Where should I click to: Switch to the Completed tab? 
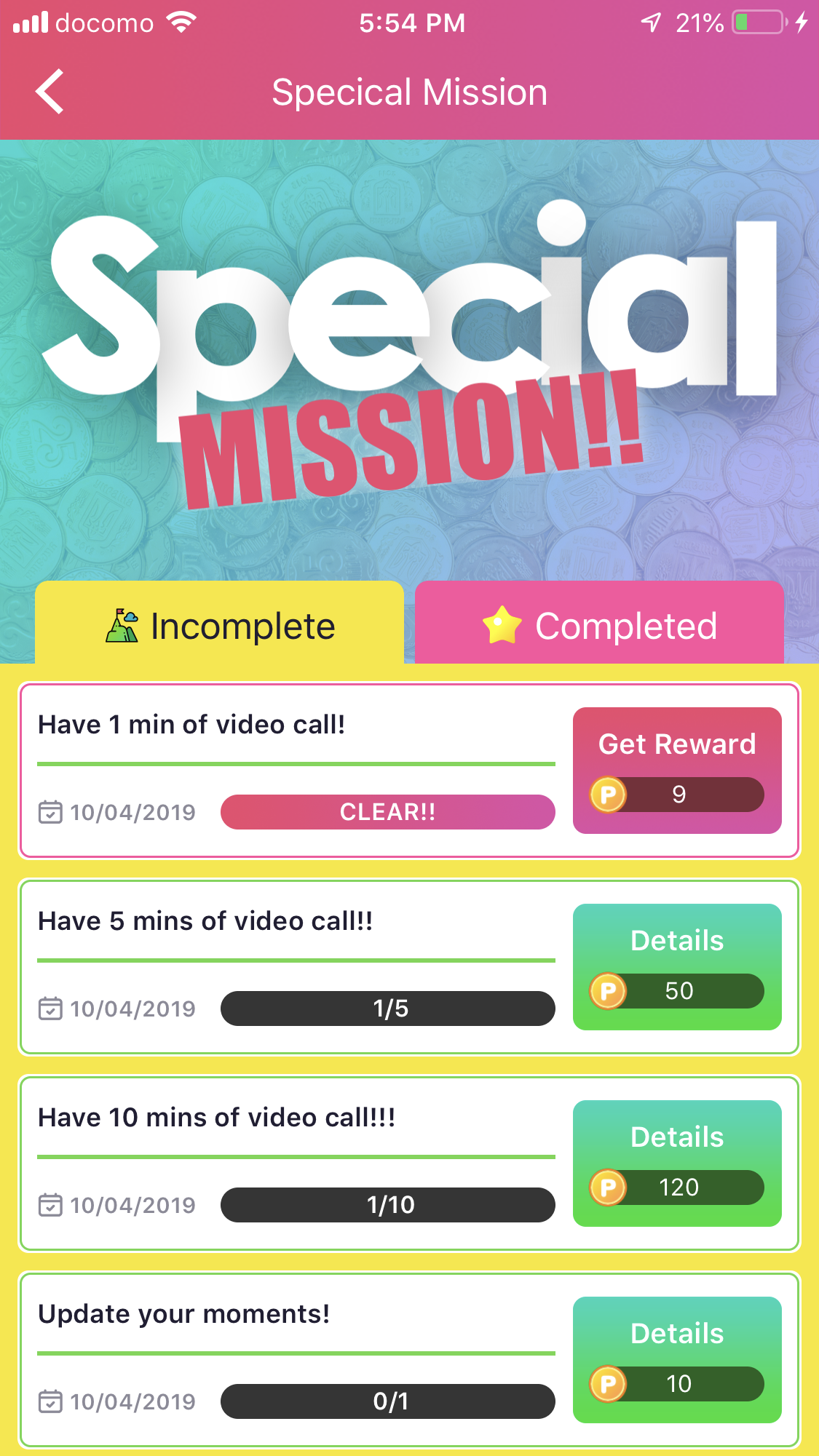pyautogui.click(x=599, y=624)
